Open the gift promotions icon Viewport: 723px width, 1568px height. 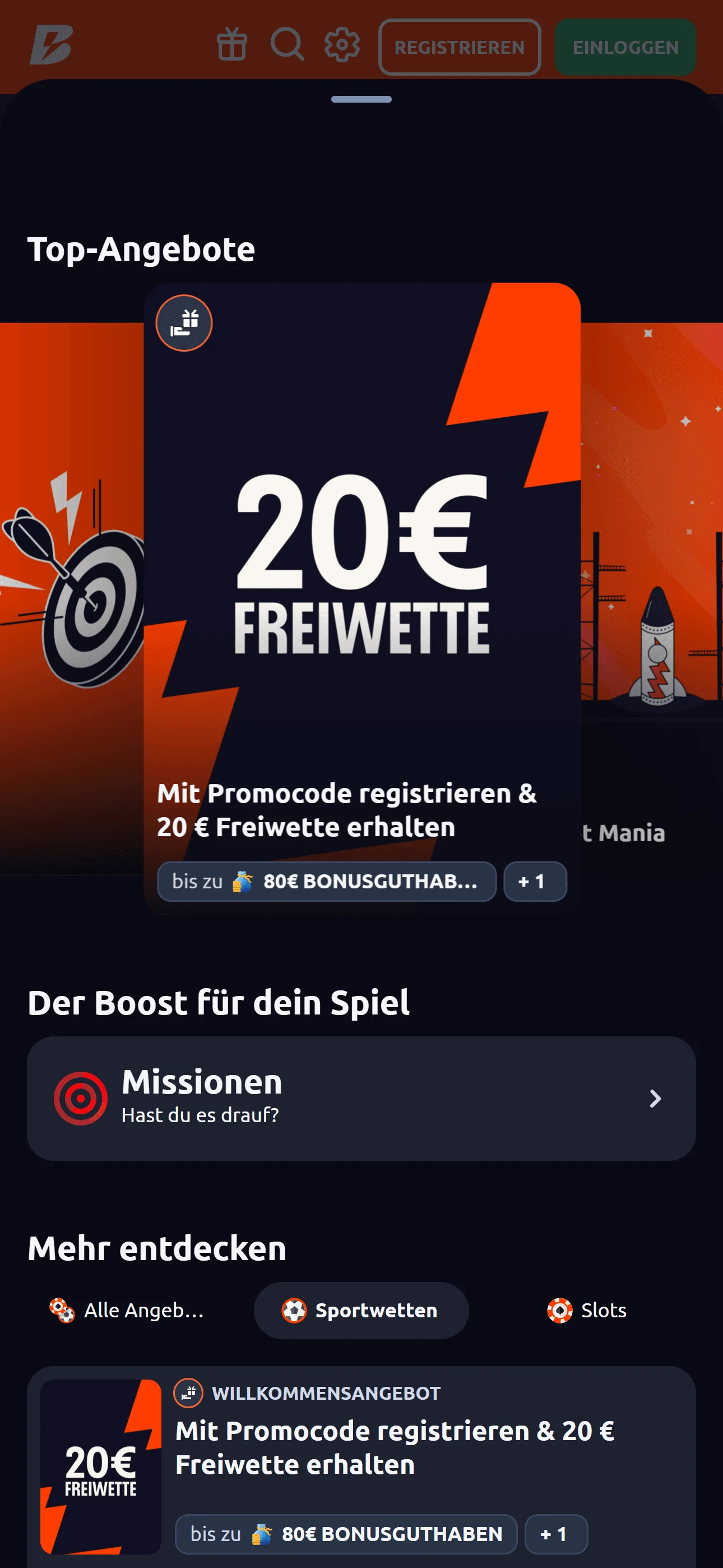coord(231,45)
